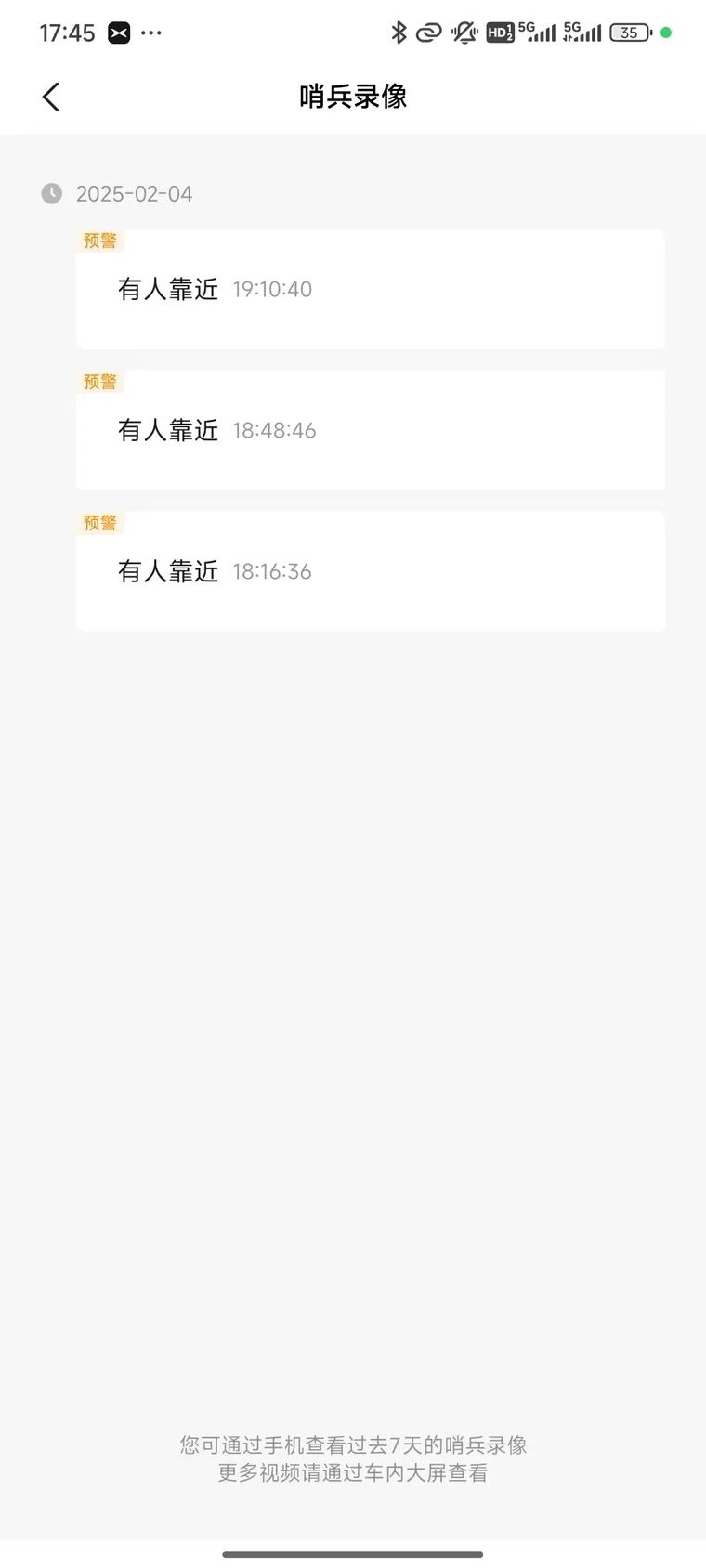The height and width of the screenshot is (1568, 706).
Task: View the 有人靠近 recording from 18:16:36
Action: (371, 571)
